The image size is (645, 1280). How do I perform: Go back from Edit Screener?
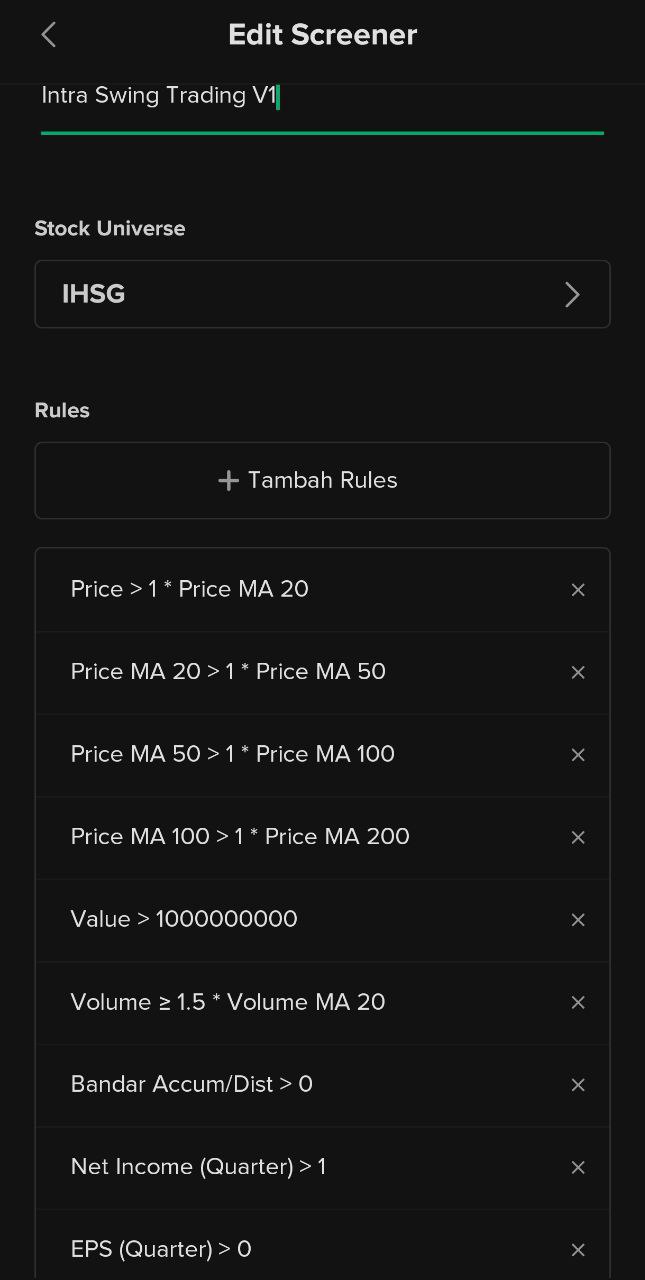pos(48,35)
